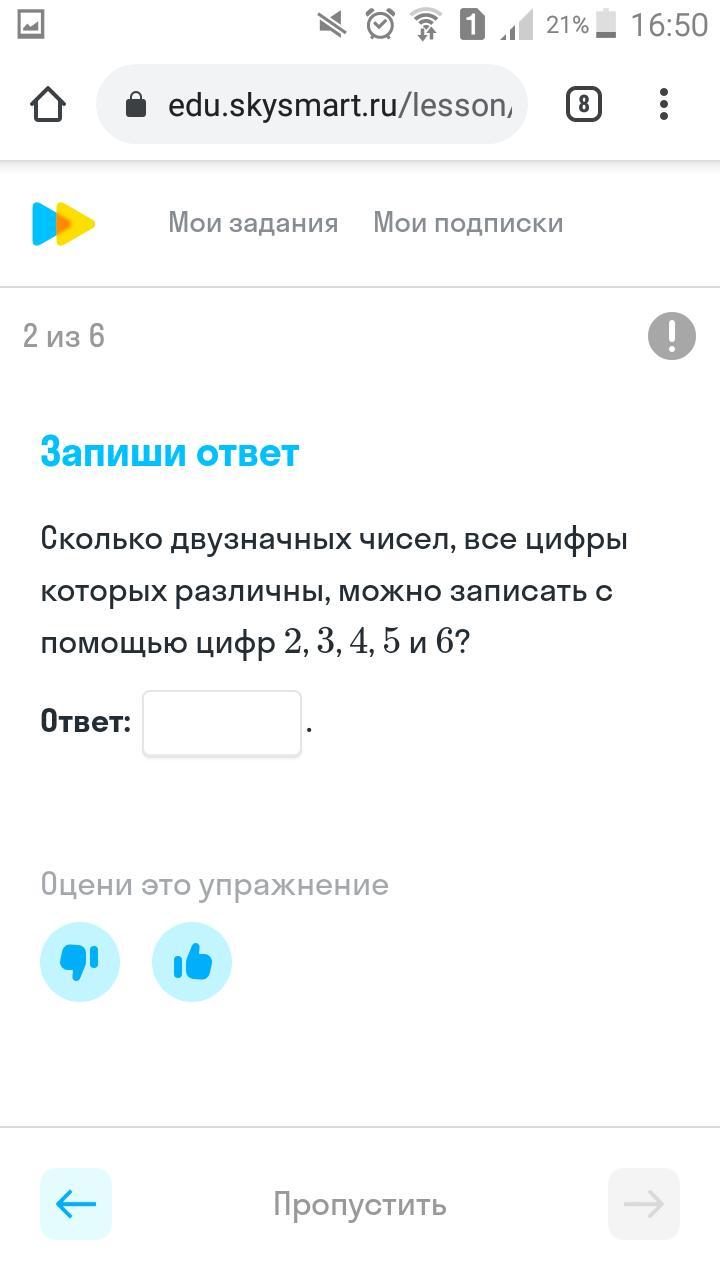Screen dimensions: 720x1280
Task: Like this exercise with thumbs up
Action: pos(192,962)
